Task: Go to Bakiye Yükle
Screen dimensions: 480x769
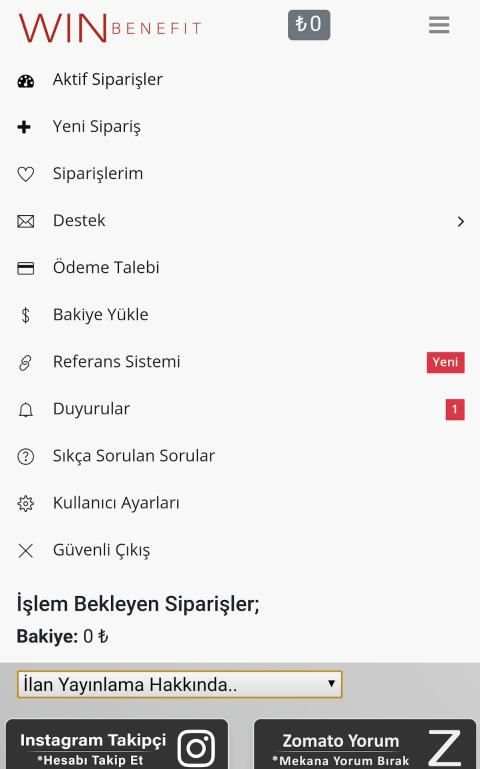Action: [x=240, y=315]
